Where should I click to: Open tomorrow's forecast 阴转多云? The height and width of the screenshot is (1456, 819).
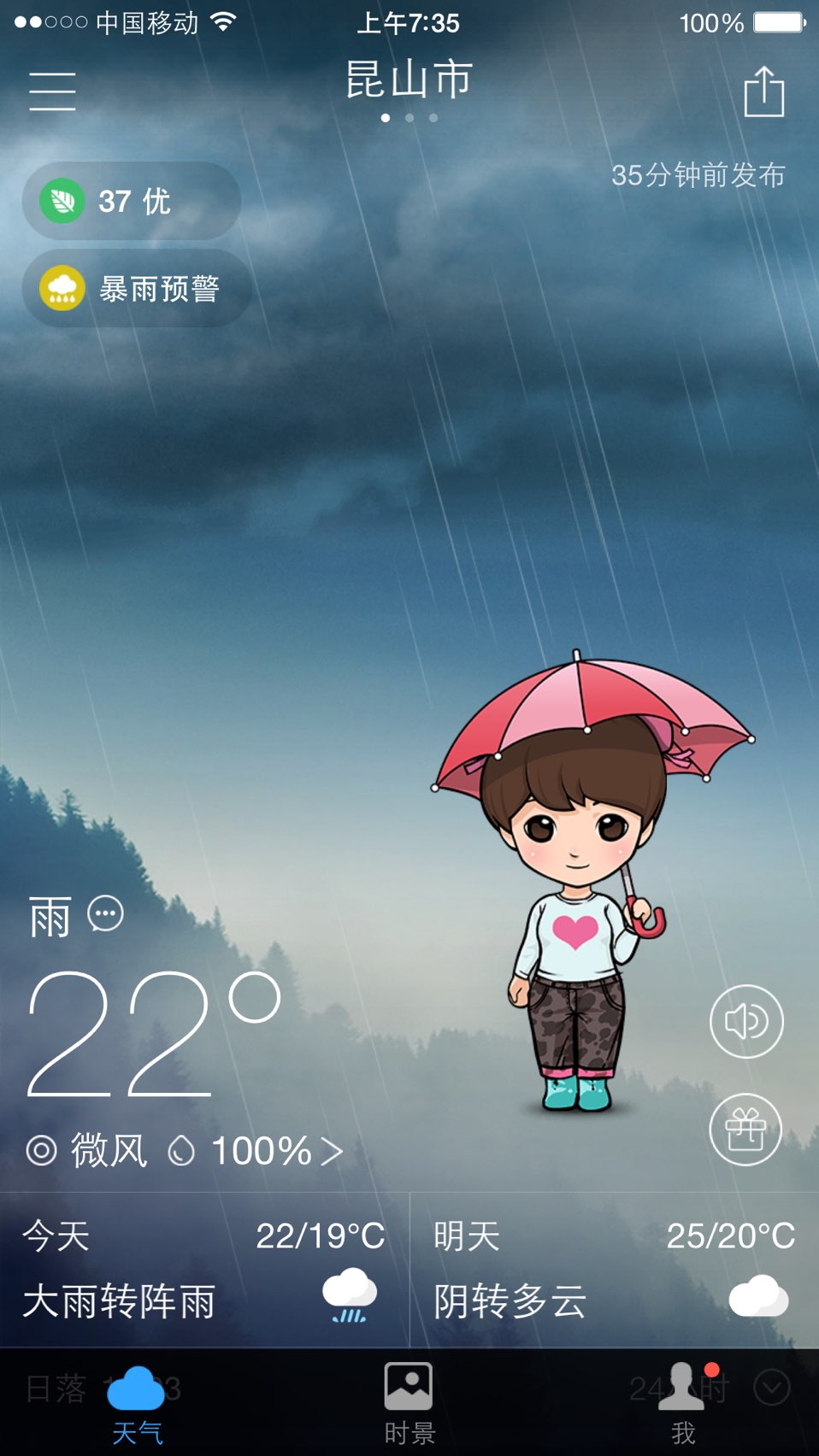pyautogui.click(x=614, y=1270)
